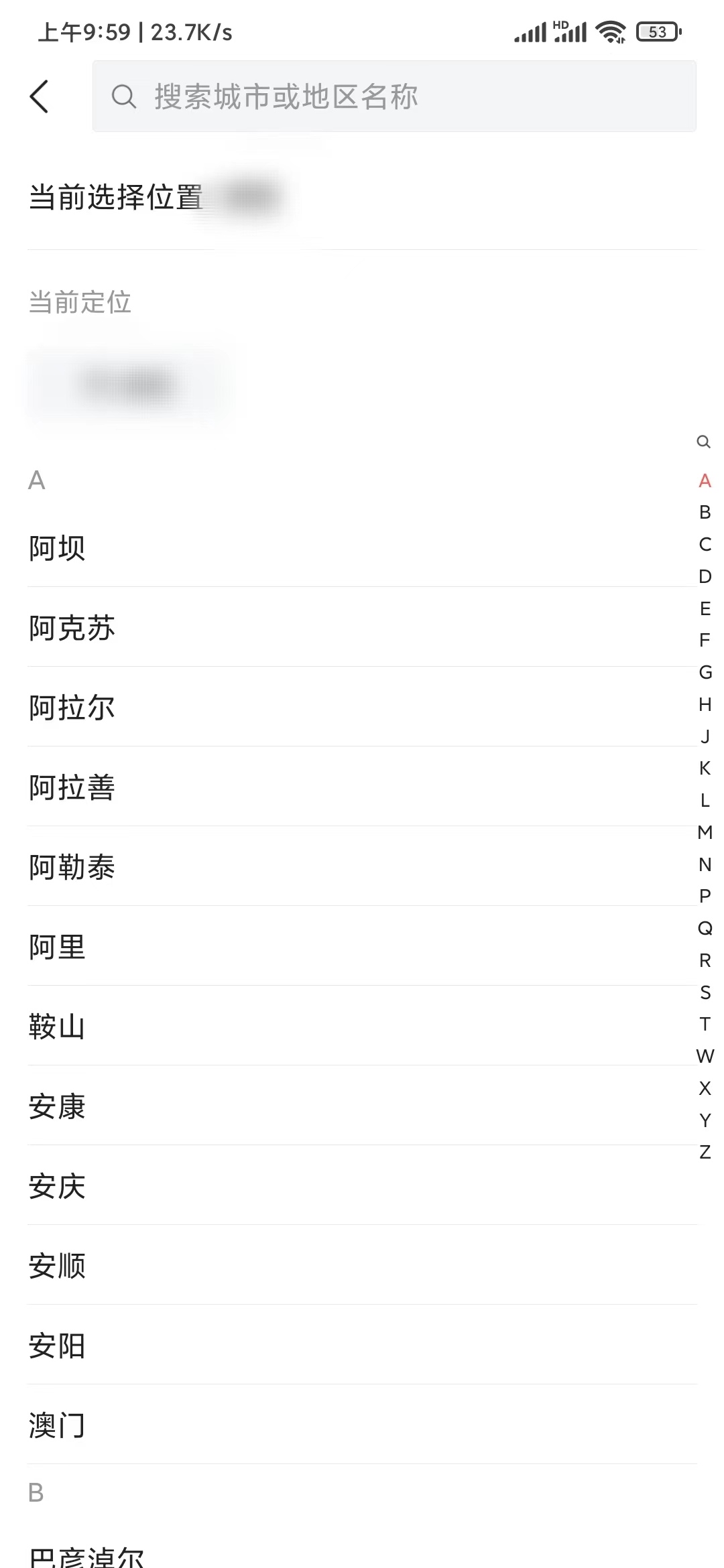The height and width of the screenshot is (1568, 724).
Task: Click the back arrow to return
Action: pyautogui.click(x=40, y=96)
